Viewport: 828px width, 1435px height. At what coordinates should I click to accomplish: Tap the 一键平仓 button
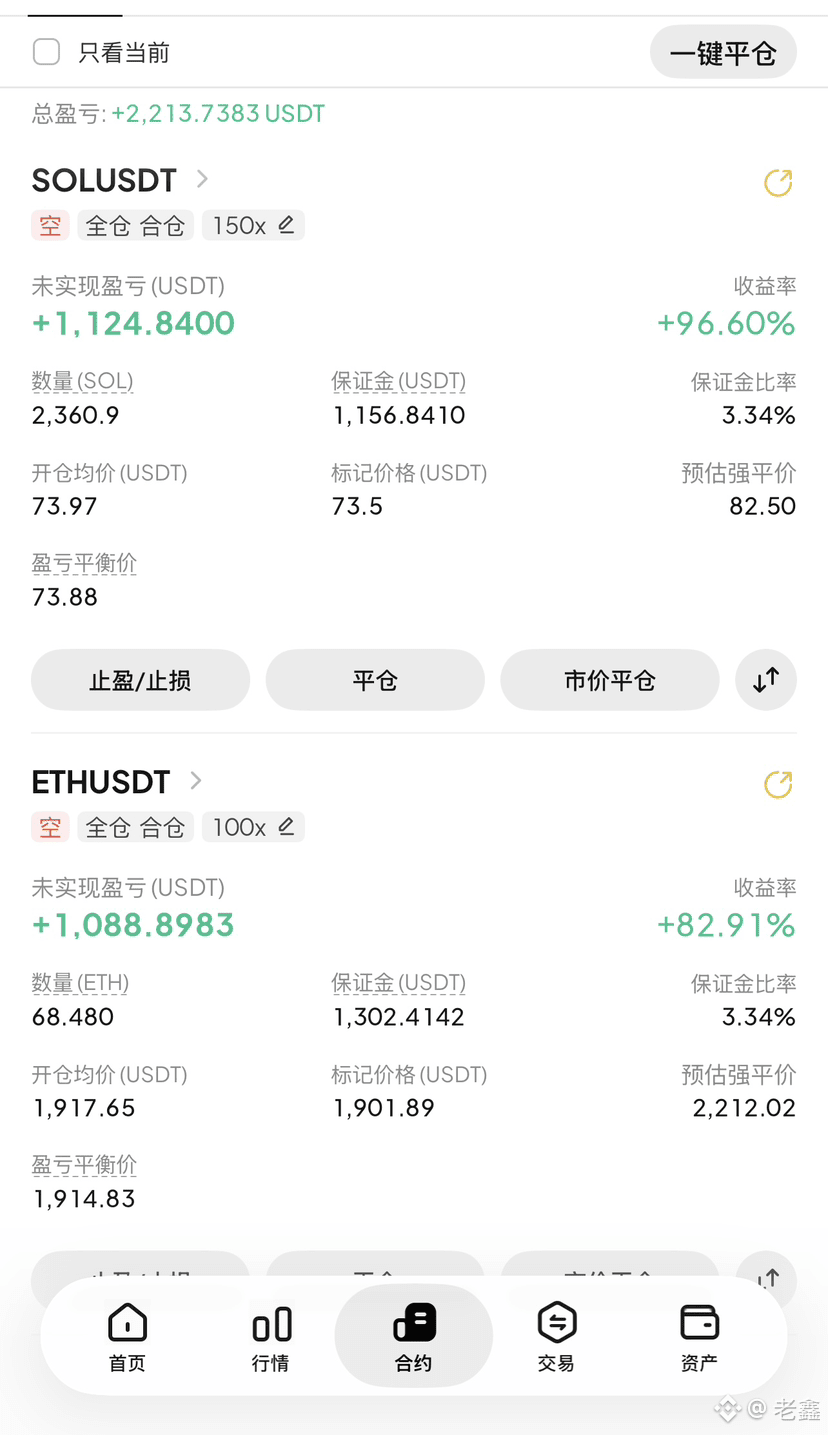click(723, 53)
